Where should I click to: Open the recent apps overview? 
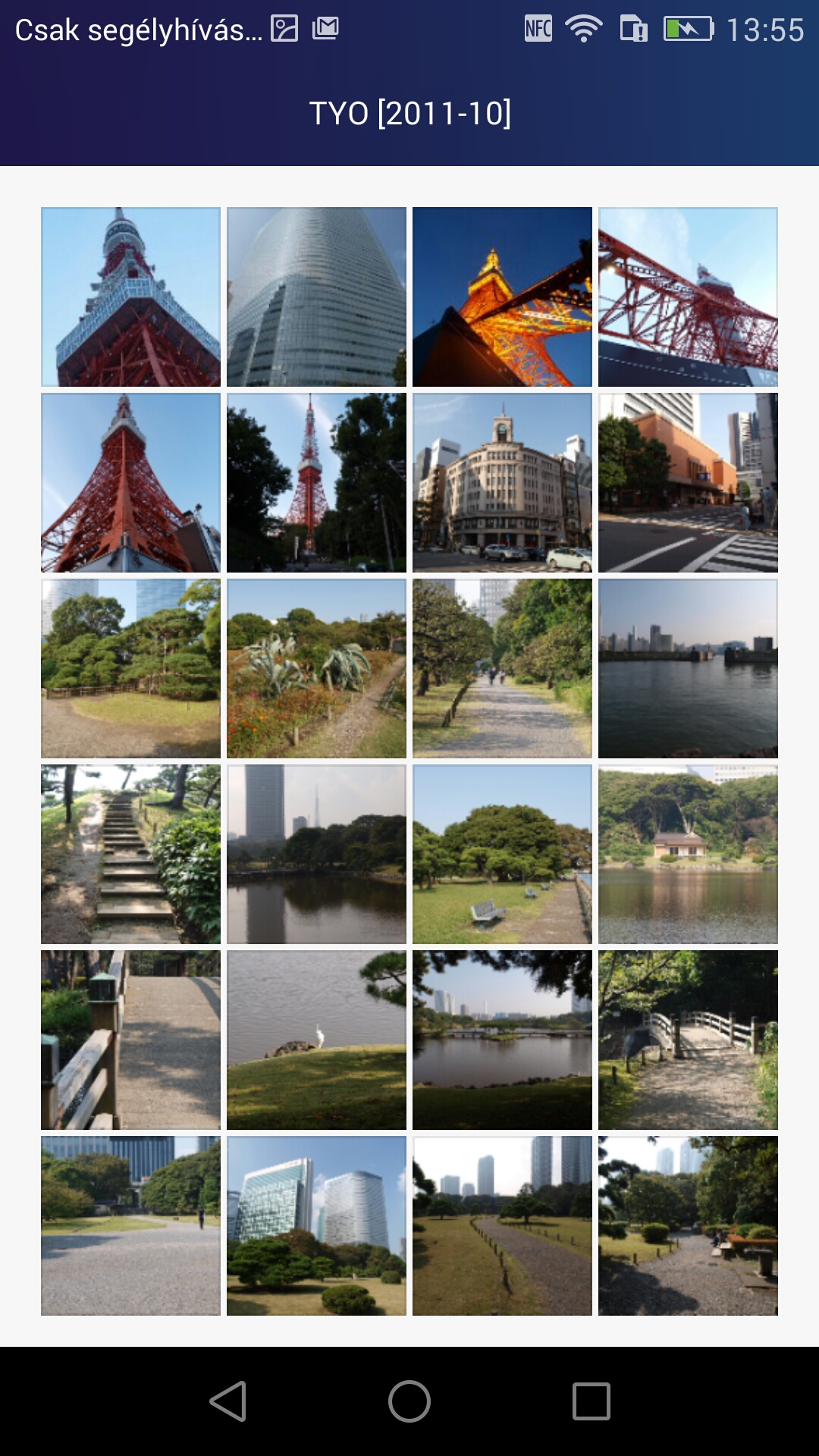[x=591, y=1401]
